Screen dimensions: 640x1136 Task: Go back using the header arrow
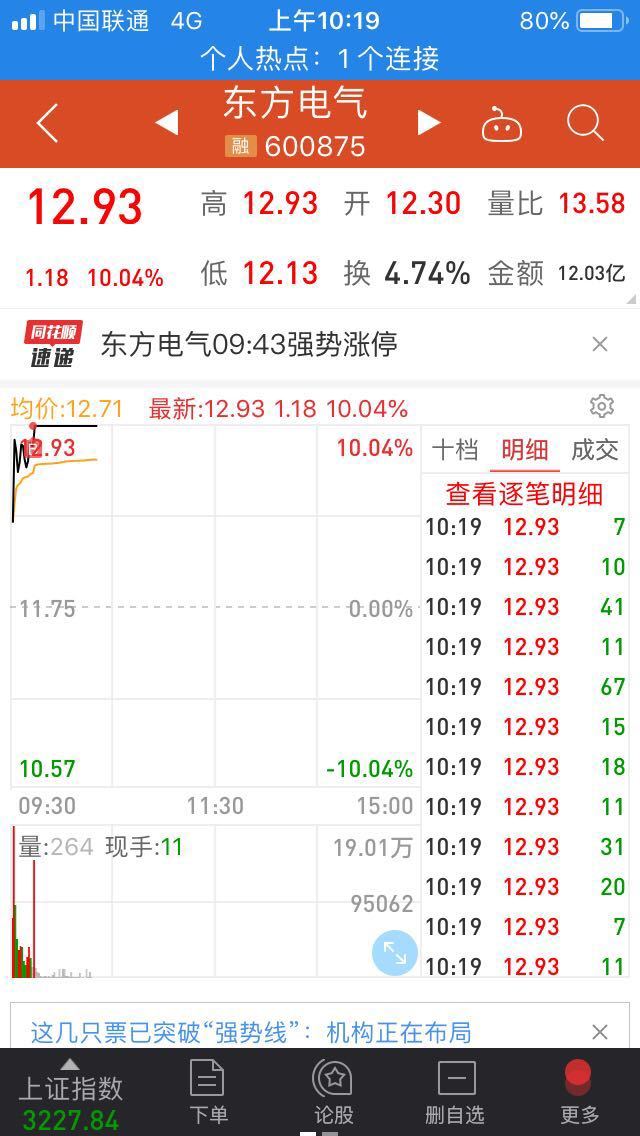(47, 123)
